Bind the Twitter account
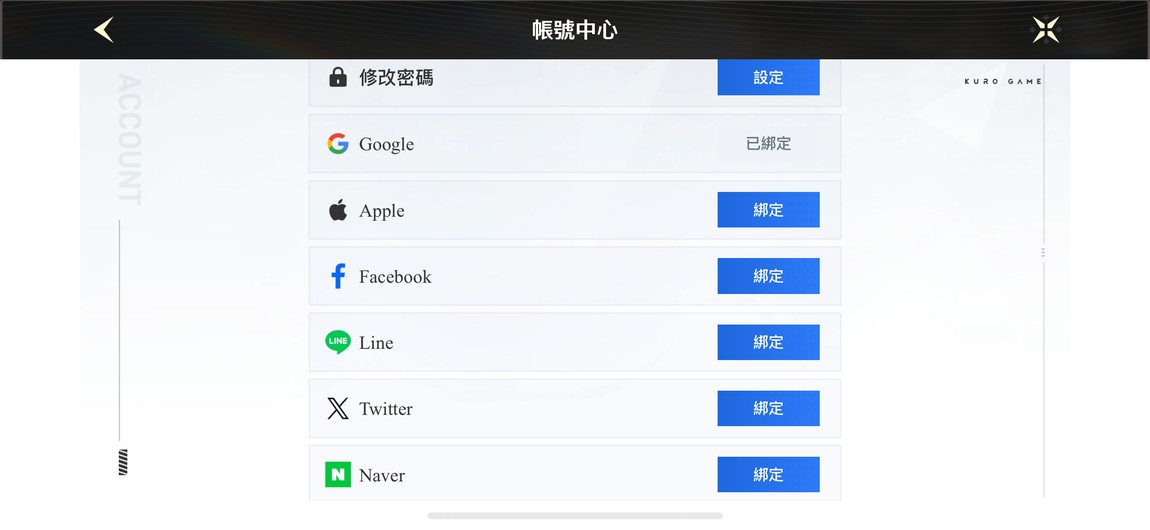 pos(768,408)
